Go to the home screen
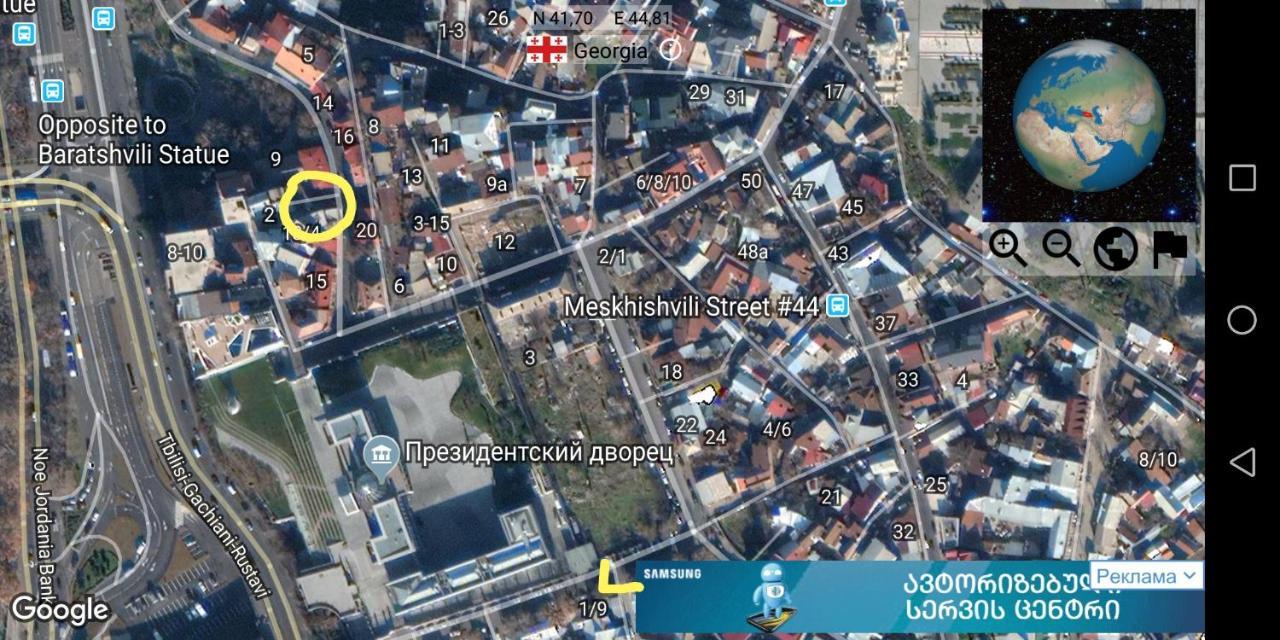This screenshot has height=640, width=1280. (x=1242, y=320)
